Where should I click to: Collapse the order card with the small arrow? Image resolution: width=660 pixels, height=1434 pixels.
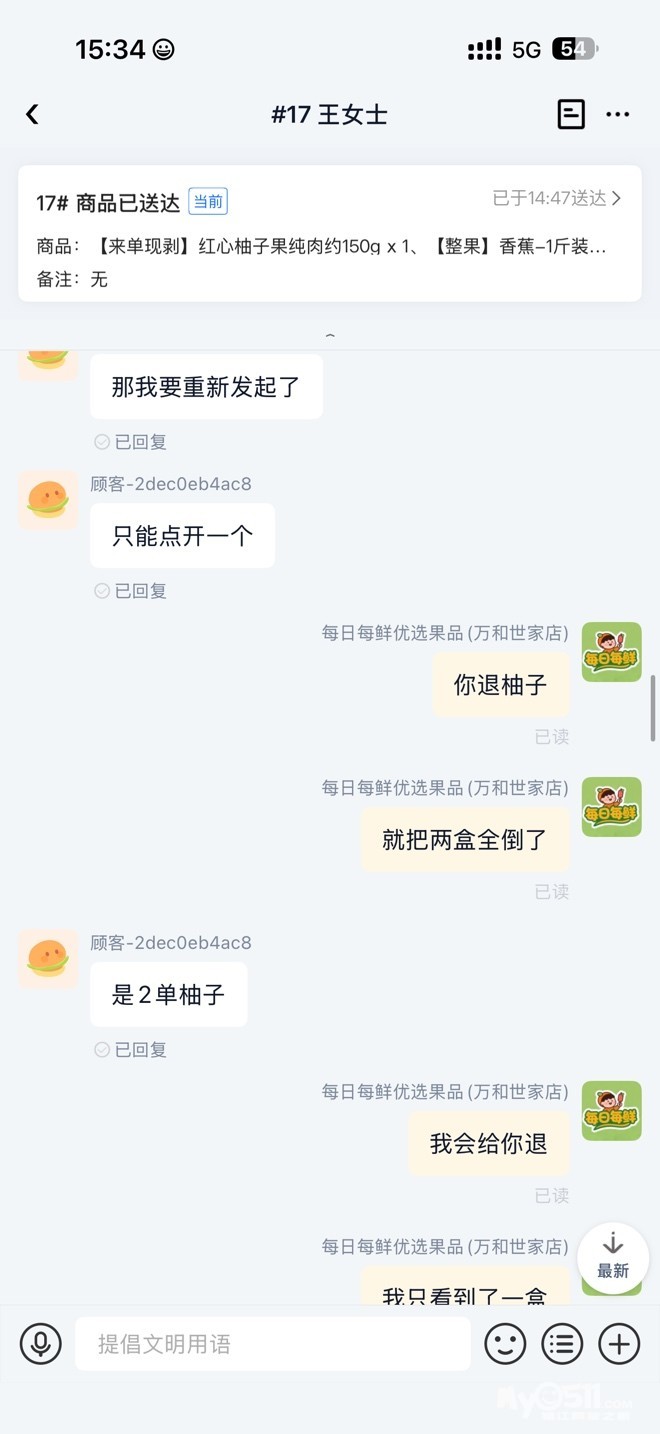click(x=330, y=336)
